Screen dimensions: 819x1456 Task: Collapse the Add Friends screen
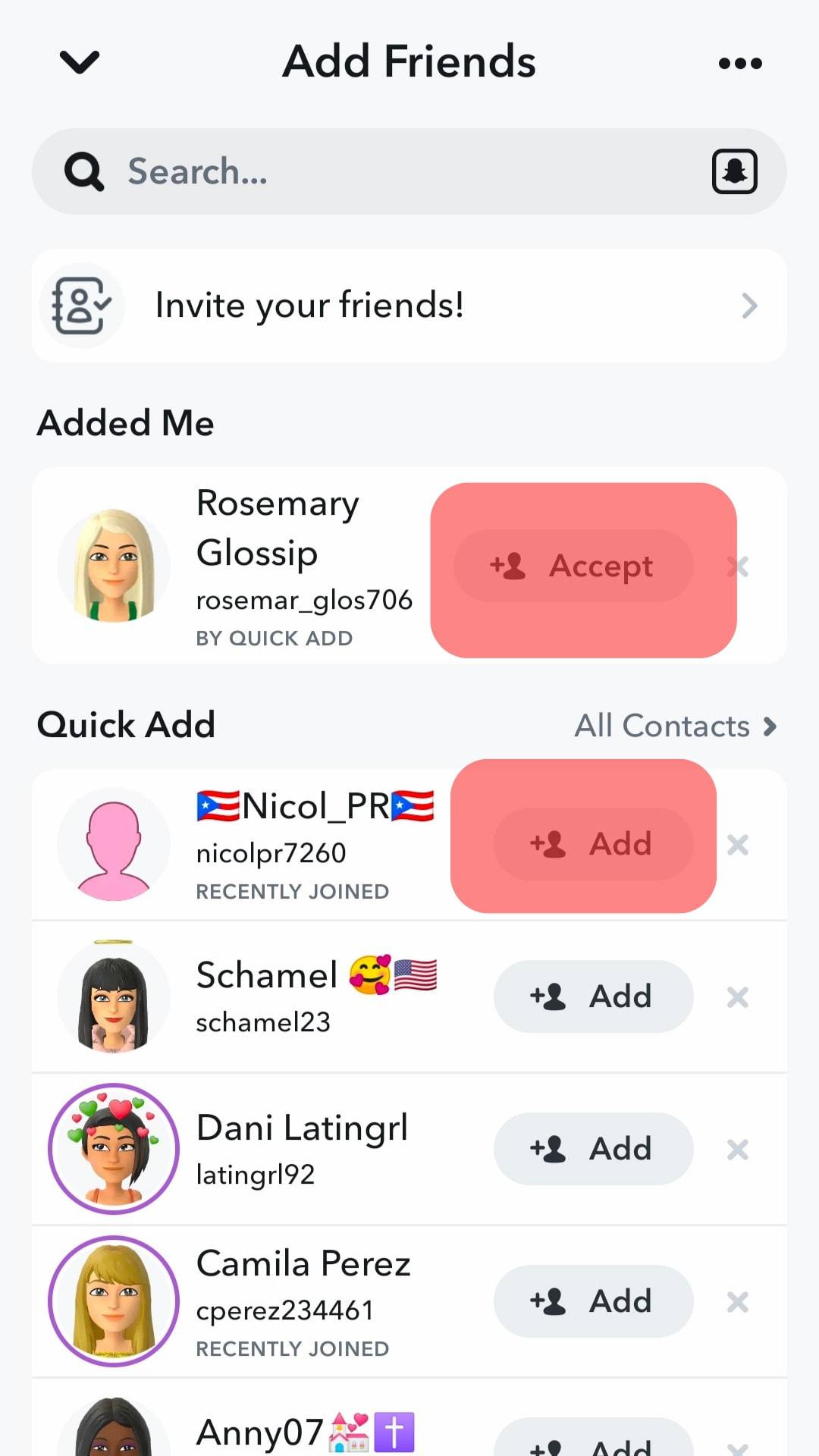coord(80,62)
